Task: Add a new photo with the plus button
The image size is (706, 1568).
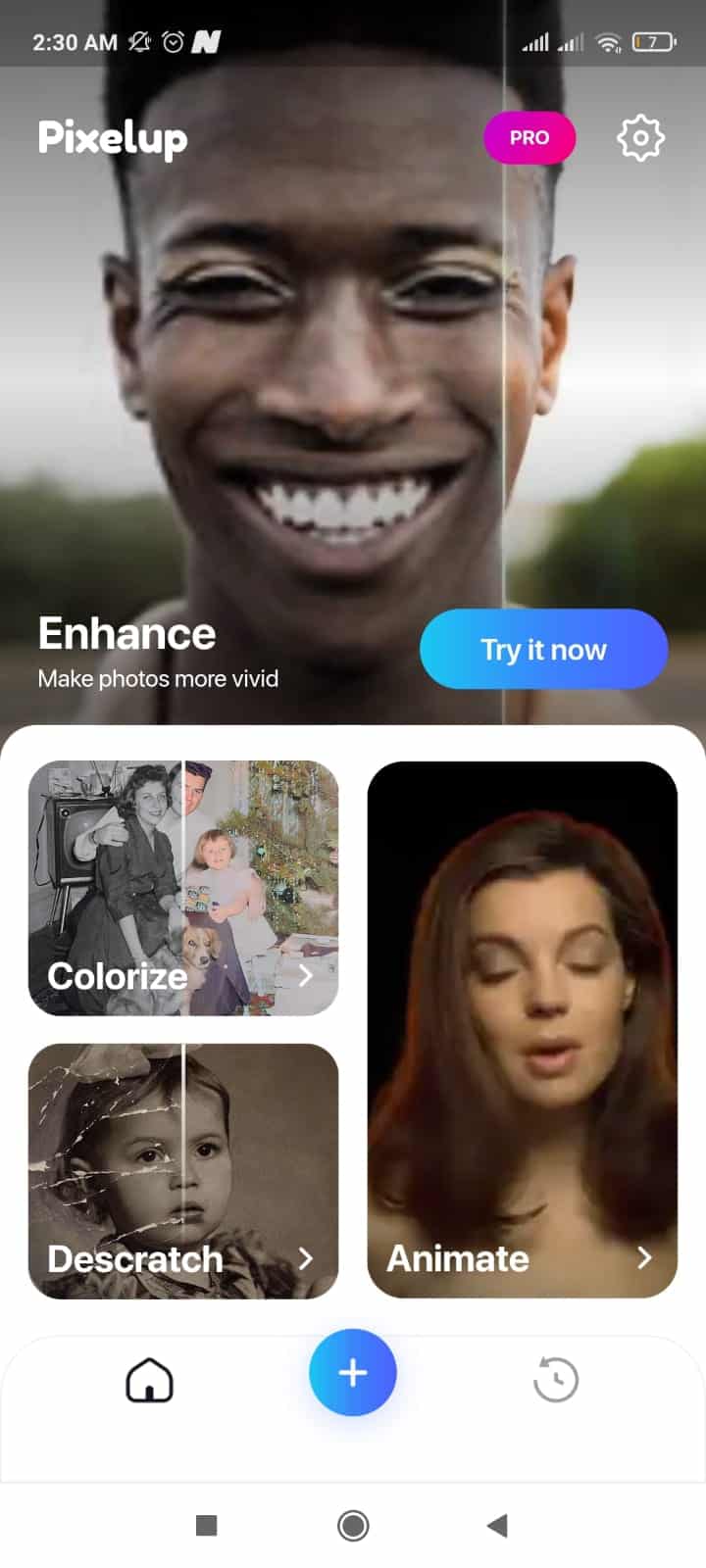Action: point(352,1372)
